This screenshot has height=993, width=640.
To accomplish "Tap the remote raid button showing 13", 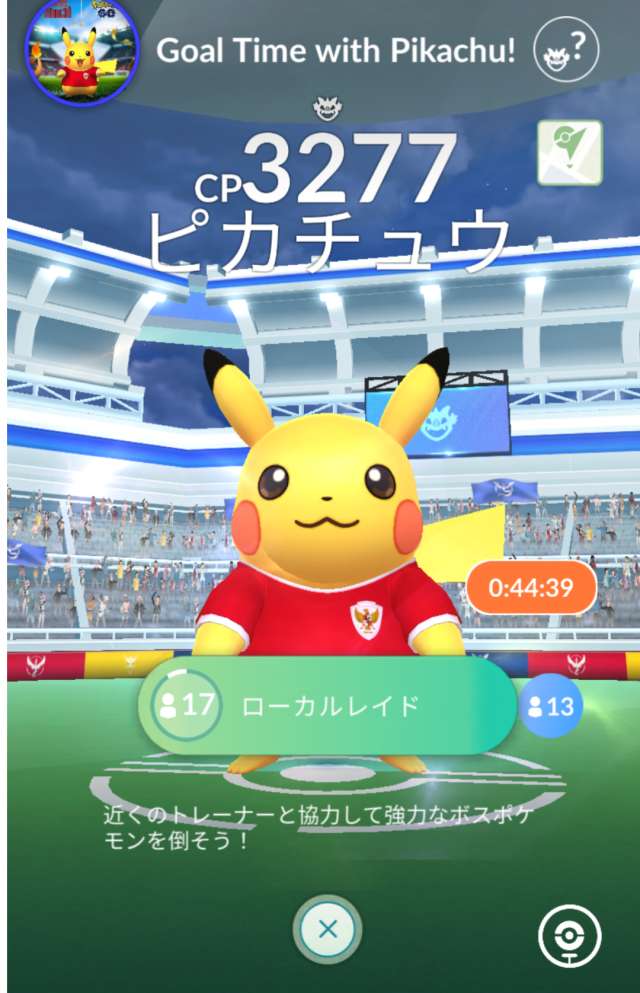I will (x=551, y=707).
